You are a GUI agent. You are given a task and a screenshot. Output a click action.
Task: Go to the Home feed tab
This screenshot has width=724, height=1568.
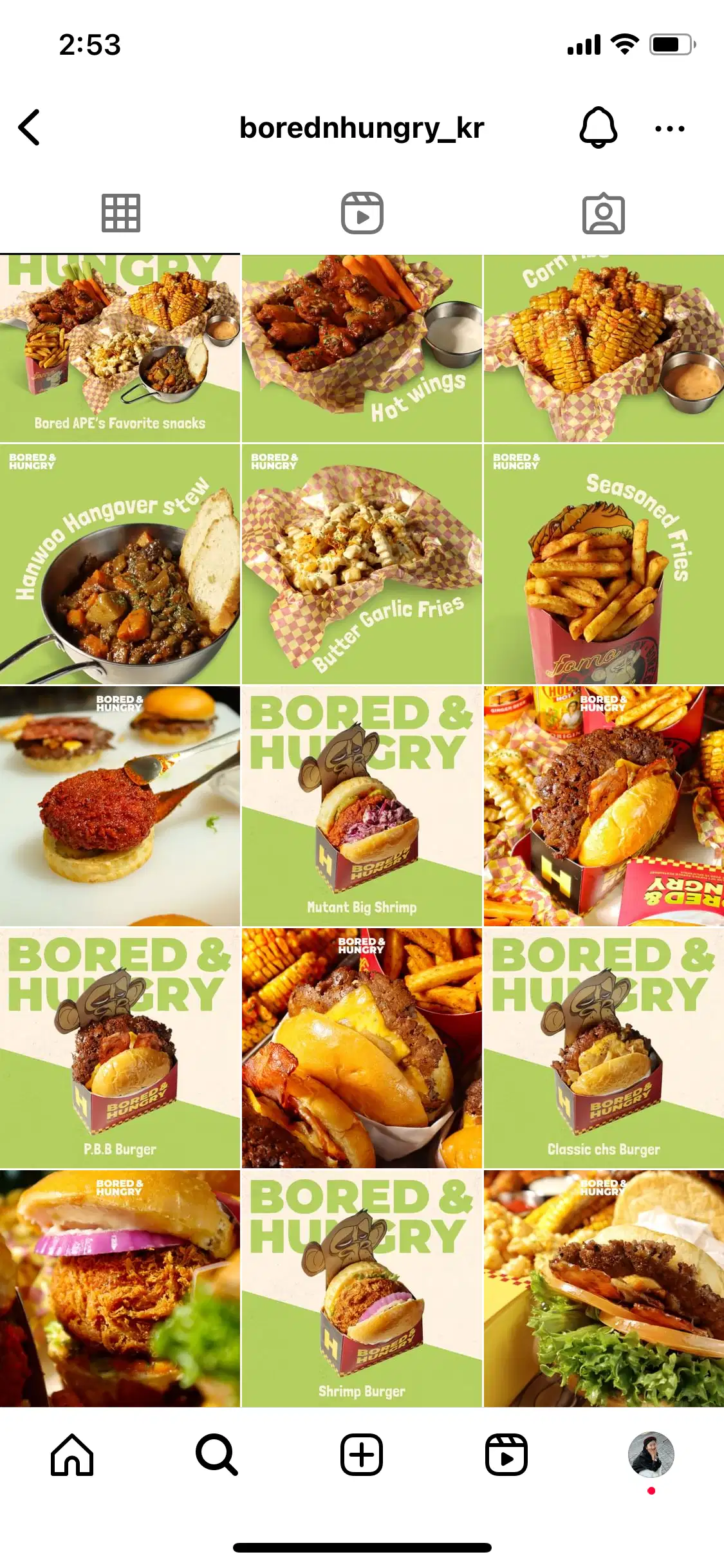tap(72, 1455)
